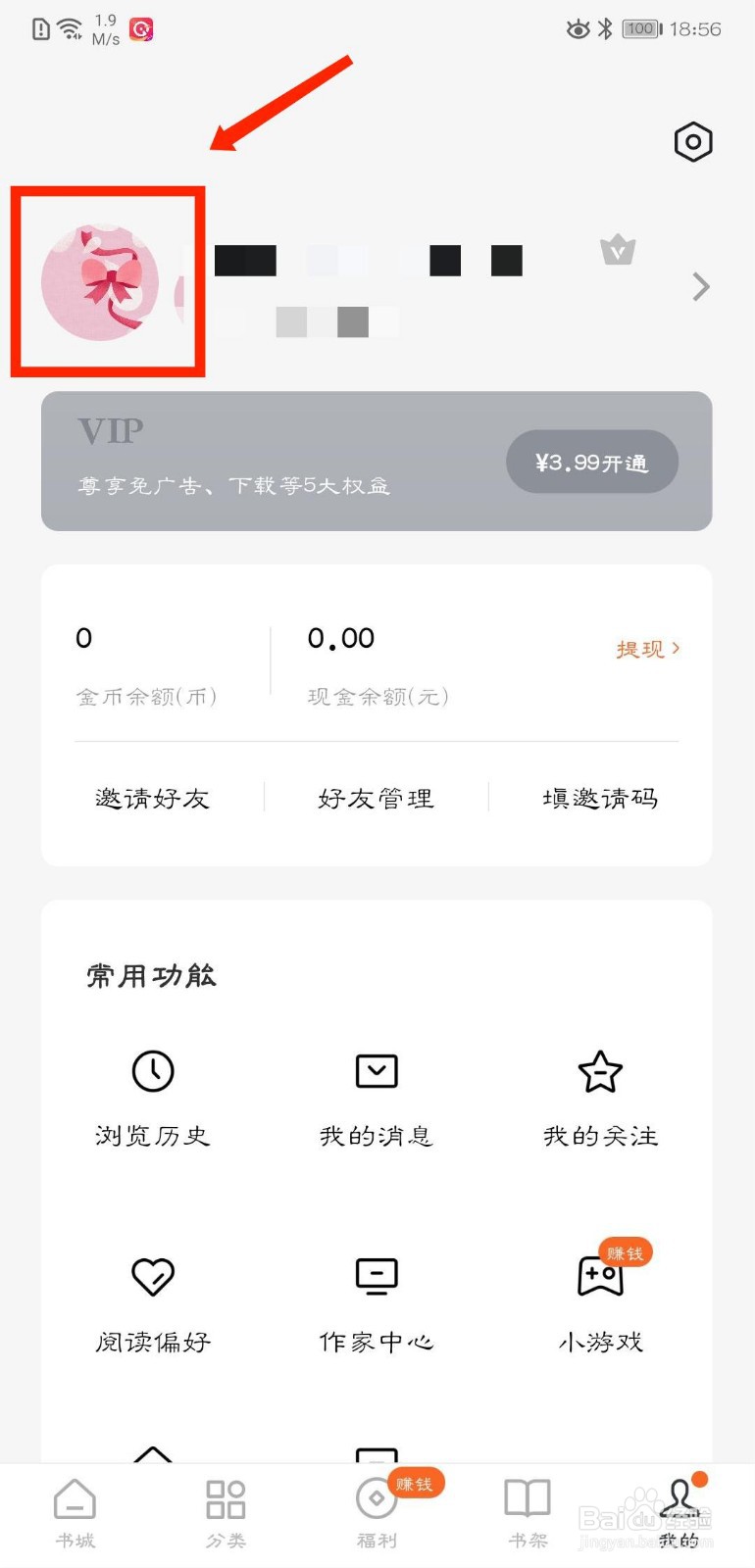Select 邀请好友 to invite friends

(152, 798)
